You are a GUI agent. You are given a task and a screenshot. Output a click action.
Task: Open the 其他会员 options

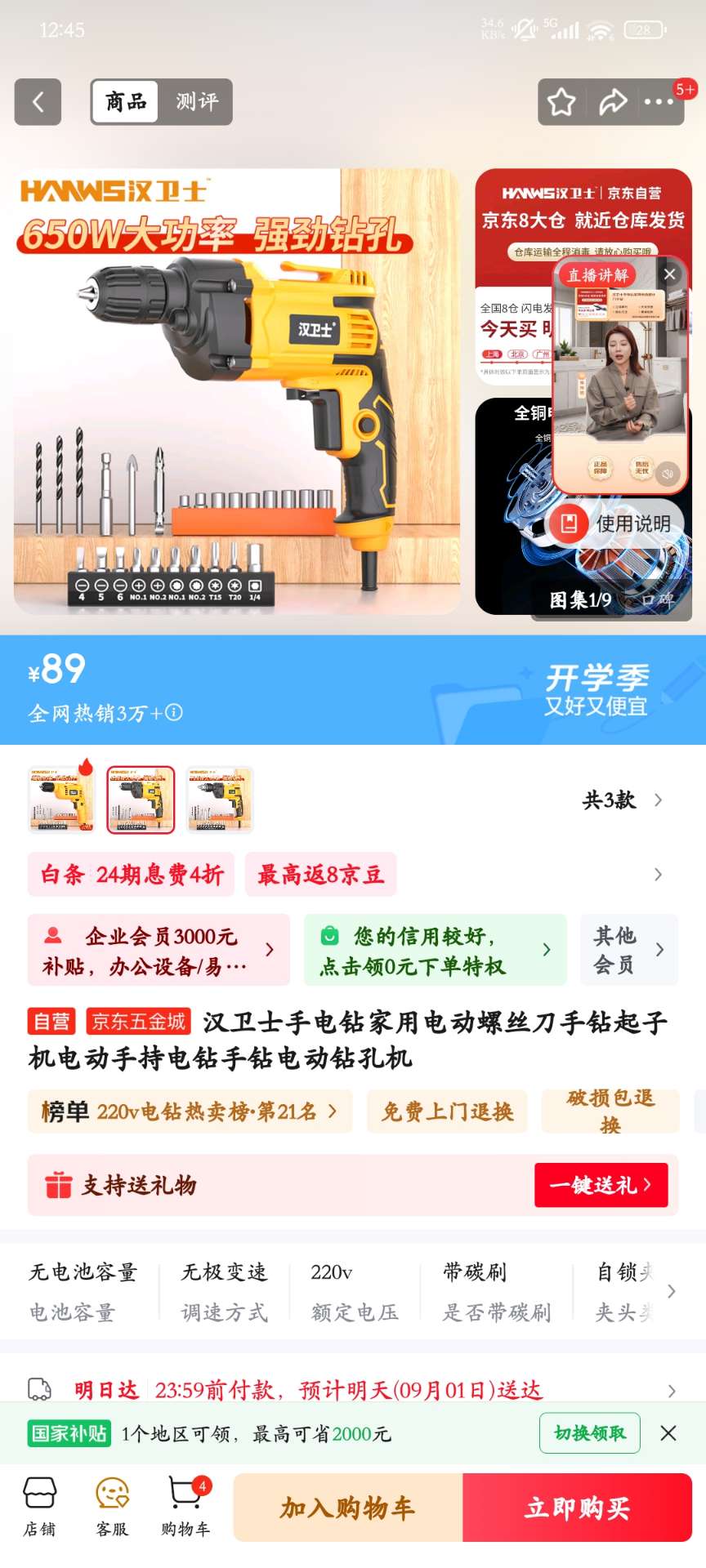click(629, 950)
